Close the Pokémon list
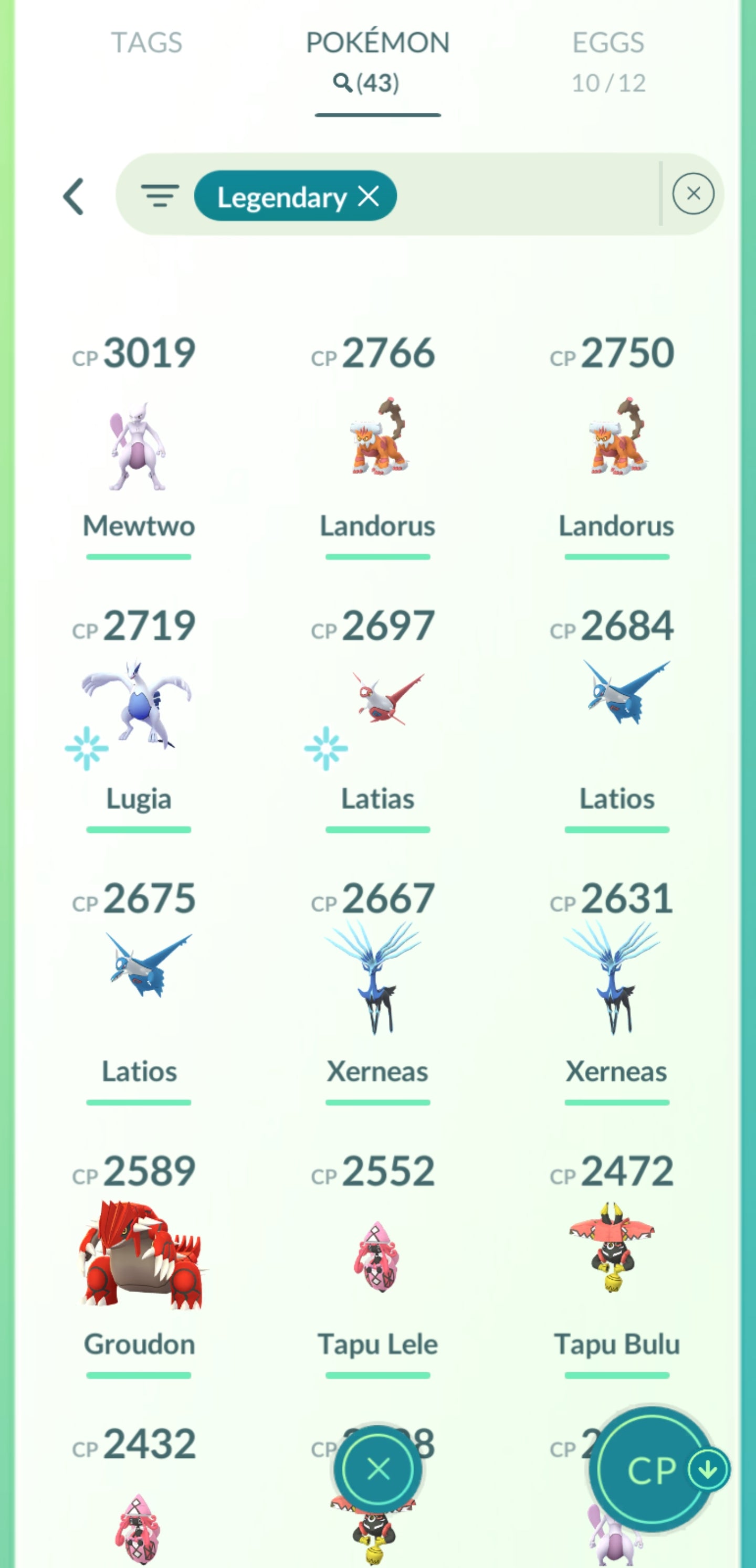Image resolution: width=756 pixels, height=1568 pixels. tap(377, 1469)
